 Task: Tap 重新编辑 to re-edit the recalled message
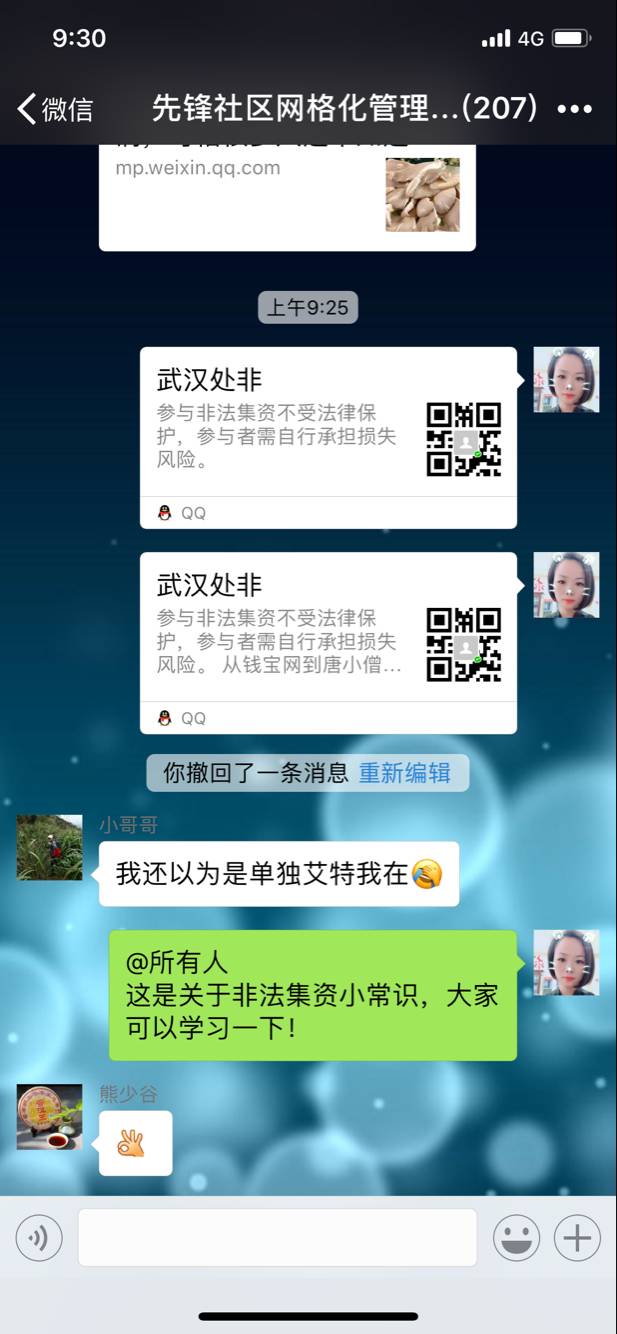[x=404, y=773]
